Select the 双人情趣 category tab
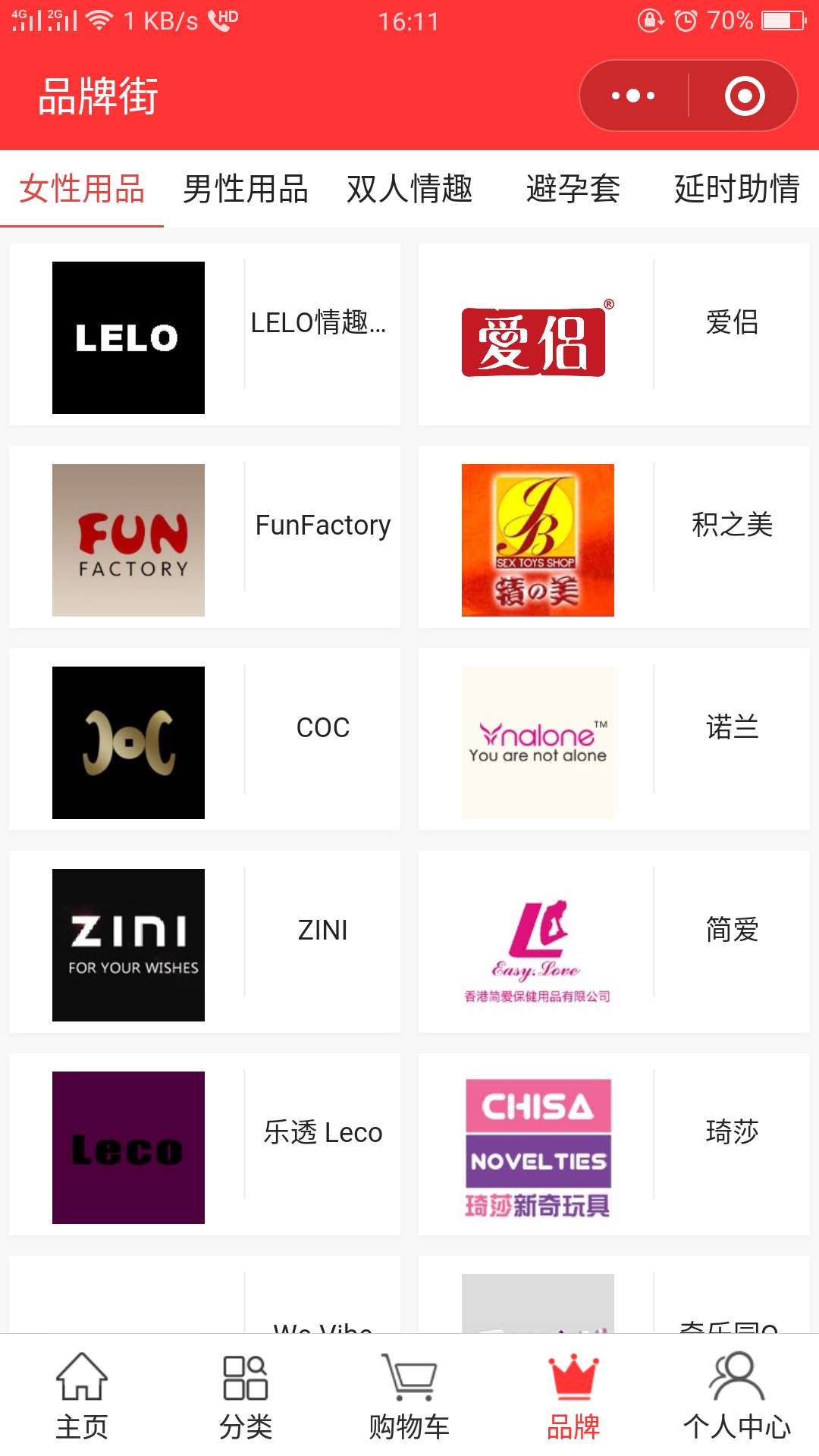The image size is (819, 1456). 409,189
